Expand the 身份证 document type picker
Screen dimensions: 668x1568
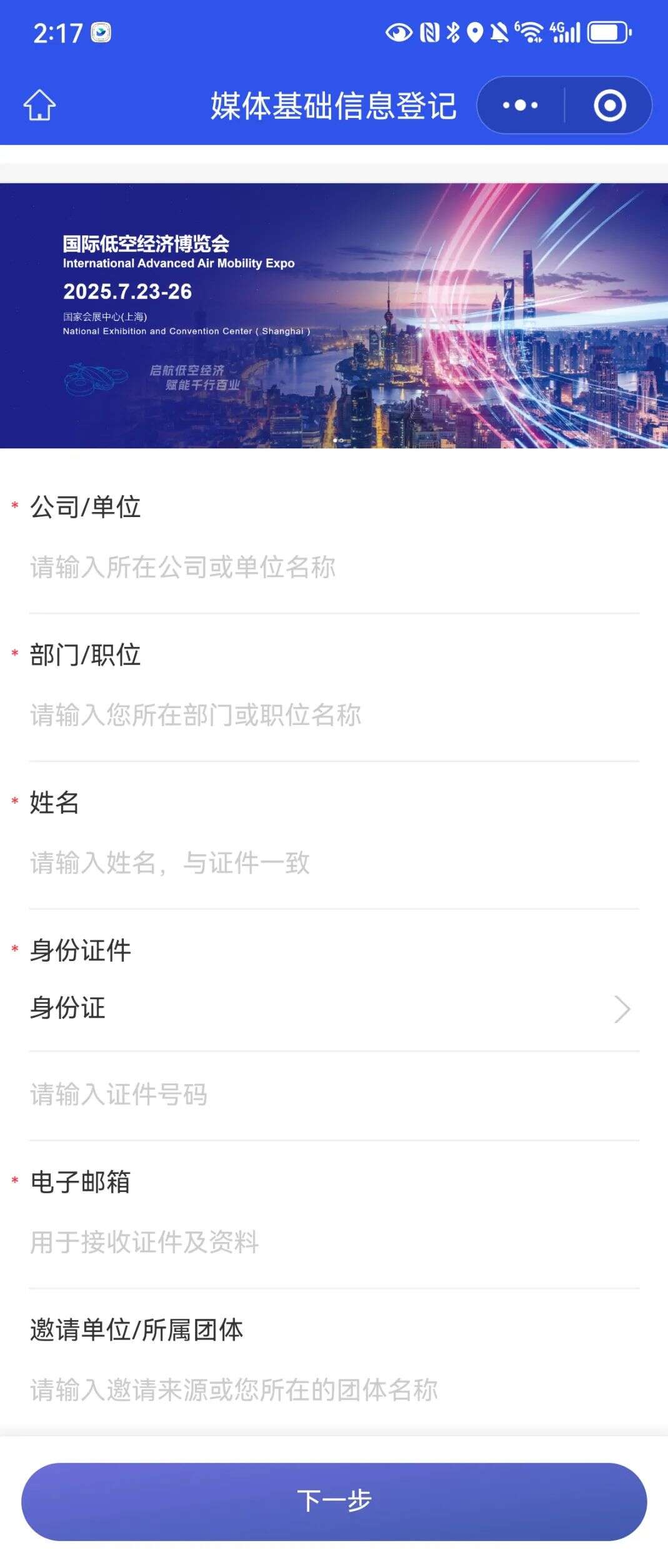(334, 1008)
